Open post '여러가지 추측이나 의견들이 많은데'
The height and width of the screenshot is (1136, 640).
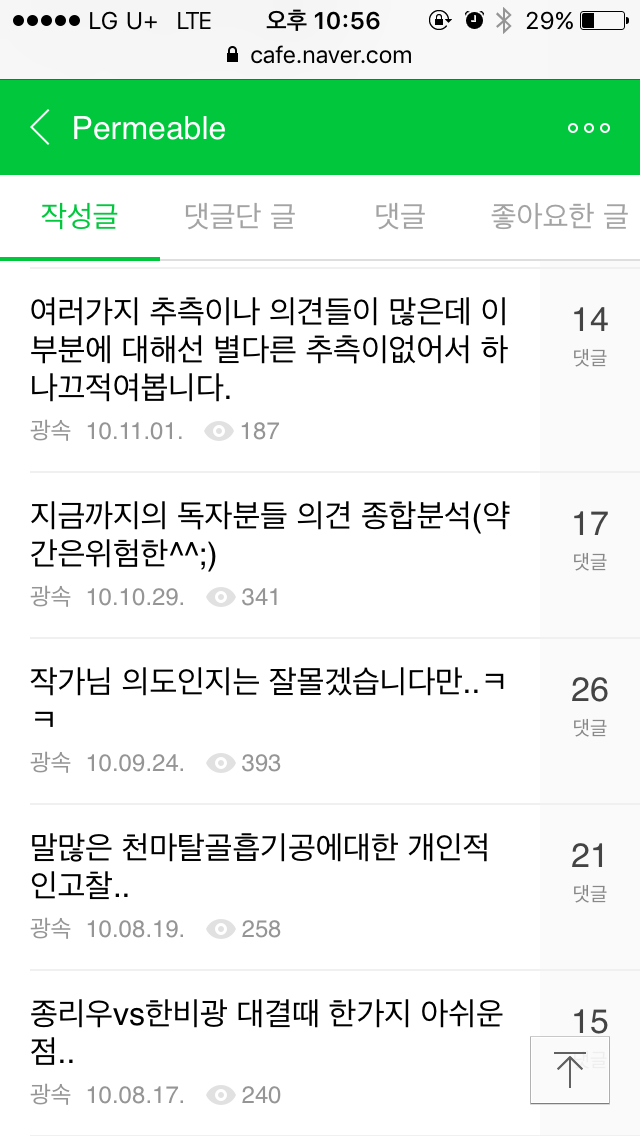pyautogui.click(x=270, y=349)
